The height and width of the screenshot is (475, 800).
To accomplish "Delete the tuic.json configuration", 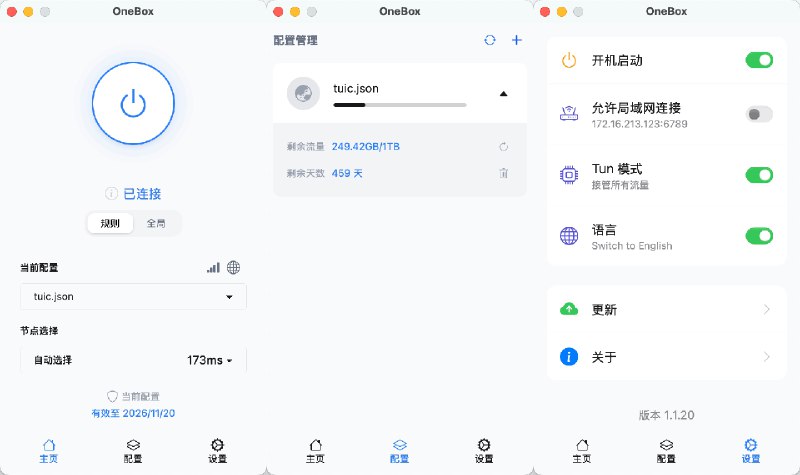I will coord(503,173).
